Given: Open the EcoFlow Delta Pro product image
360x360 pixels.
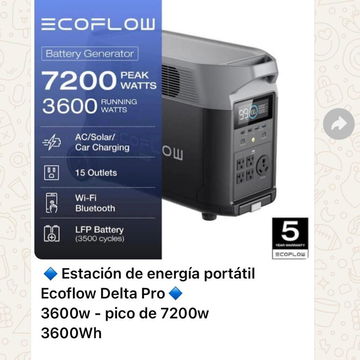Looking at the screenshot, I should click(x=173, y=129).
